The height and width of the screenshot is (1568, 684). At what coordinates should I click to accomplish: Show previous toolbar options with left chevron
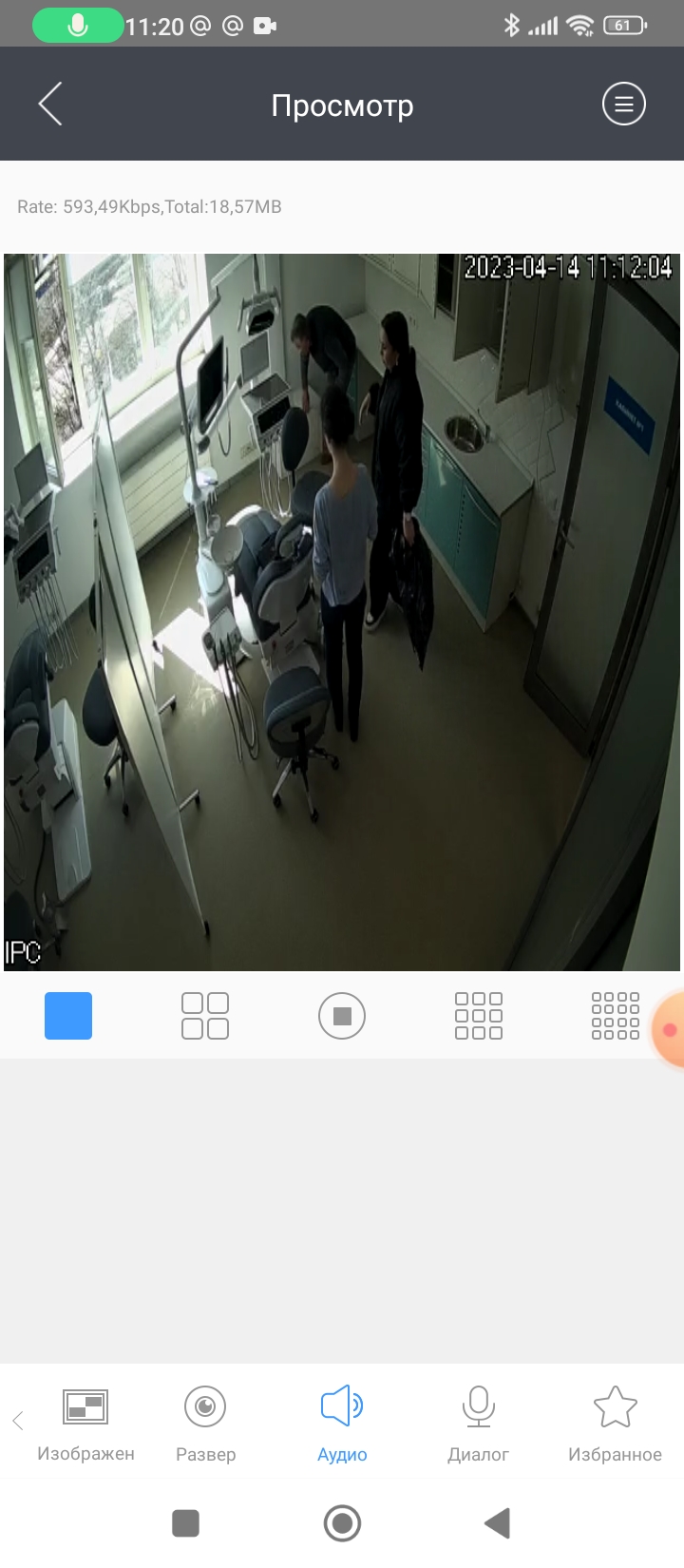click(17, 1421)
